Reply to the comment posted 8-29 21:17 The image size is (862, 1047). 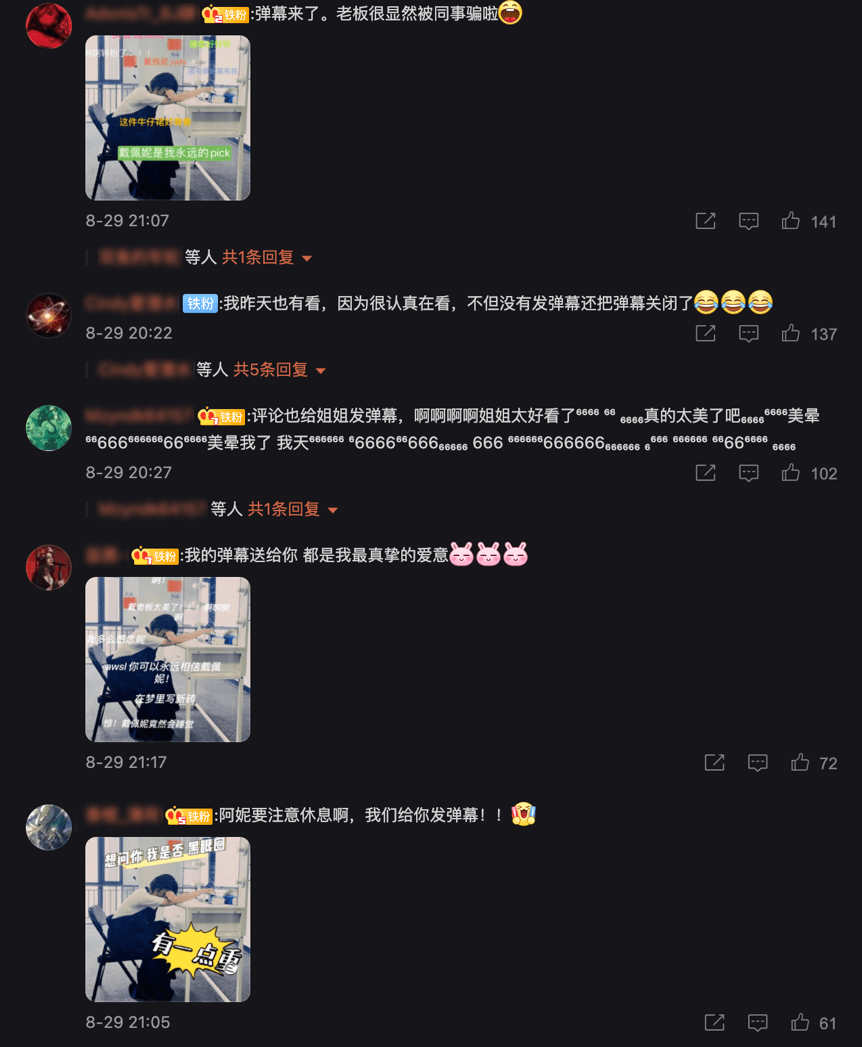tap(757, 763)
